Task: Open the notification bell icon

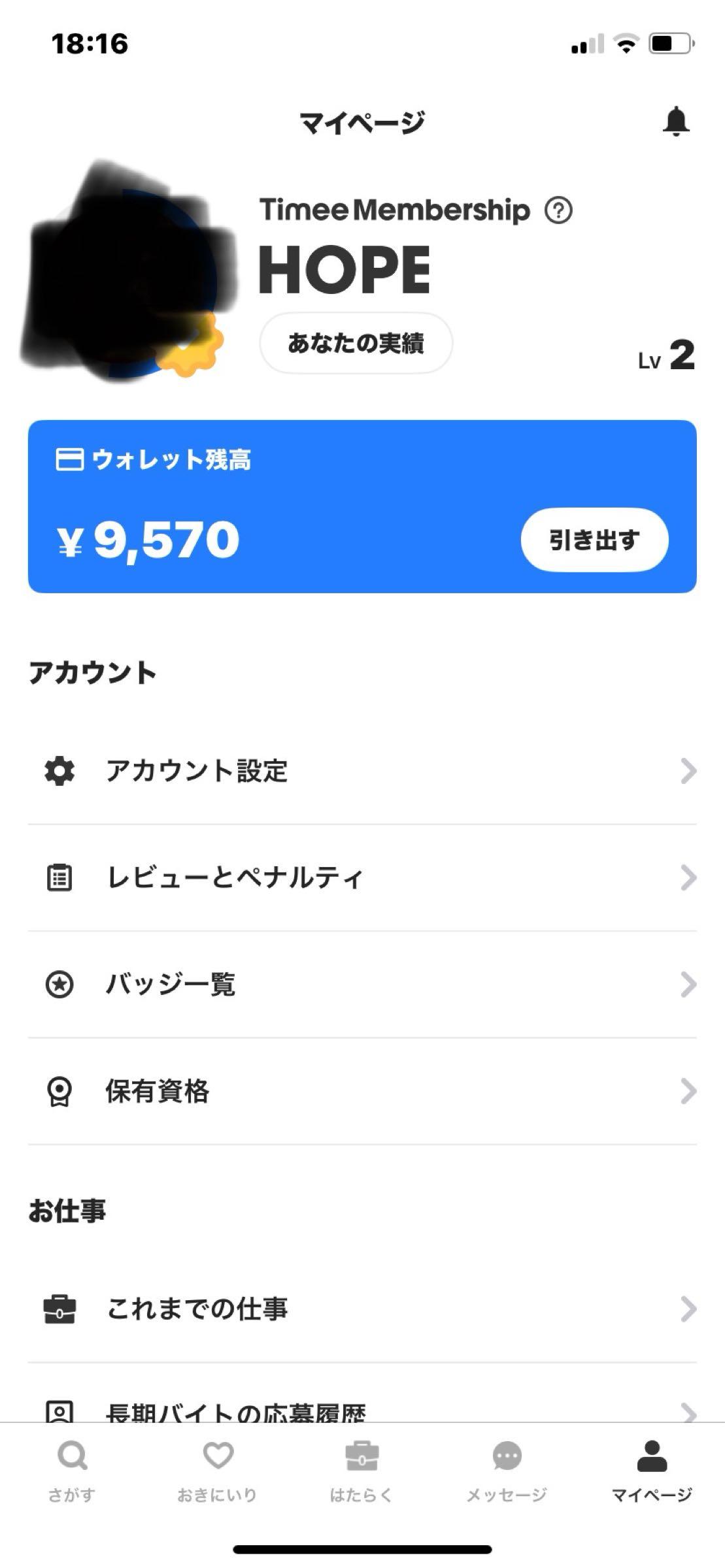Action: pyautogui.click(x=676, y=122)
